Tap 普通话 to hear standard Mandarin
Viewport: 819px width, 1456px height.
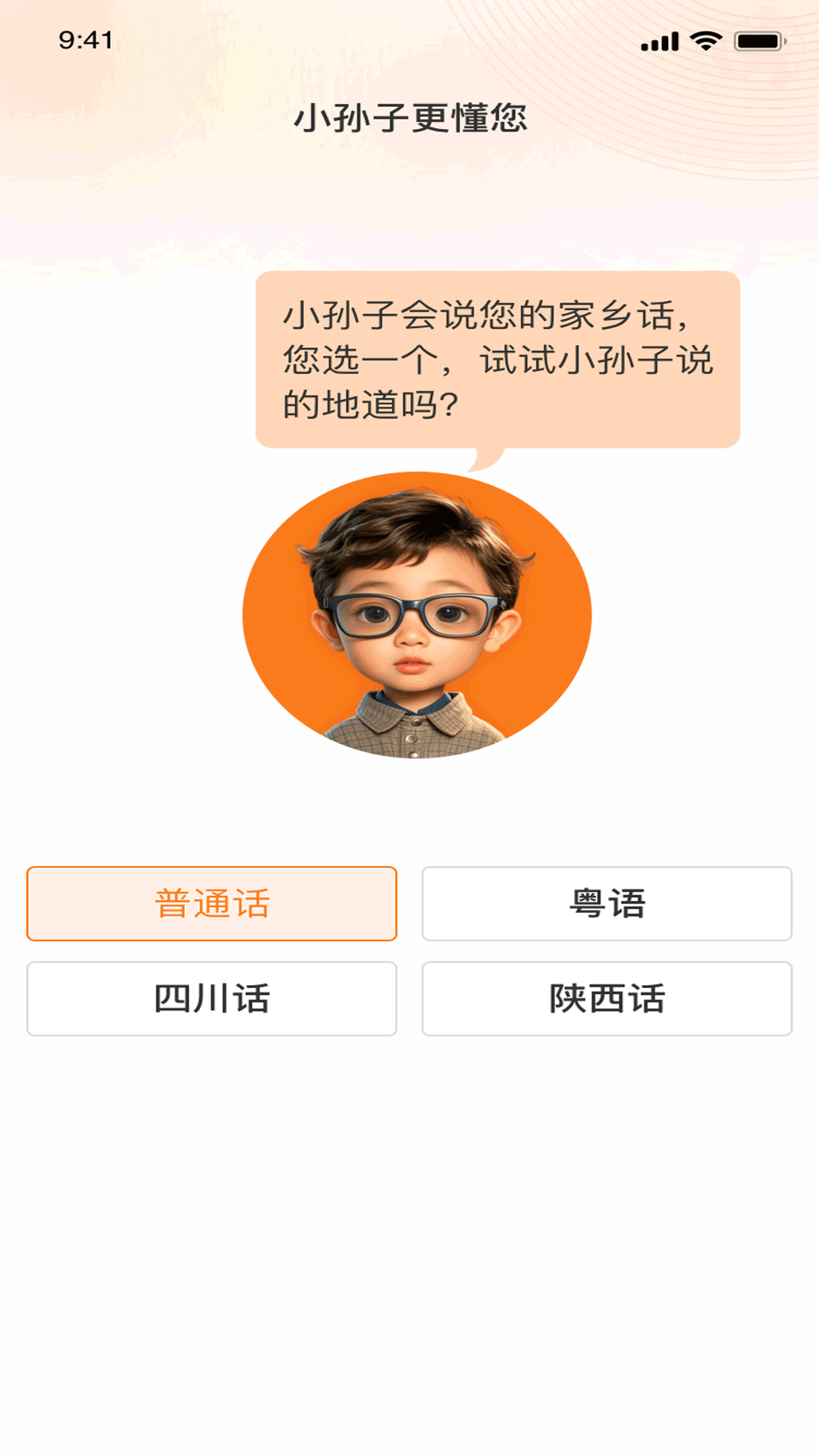point(212,904)
